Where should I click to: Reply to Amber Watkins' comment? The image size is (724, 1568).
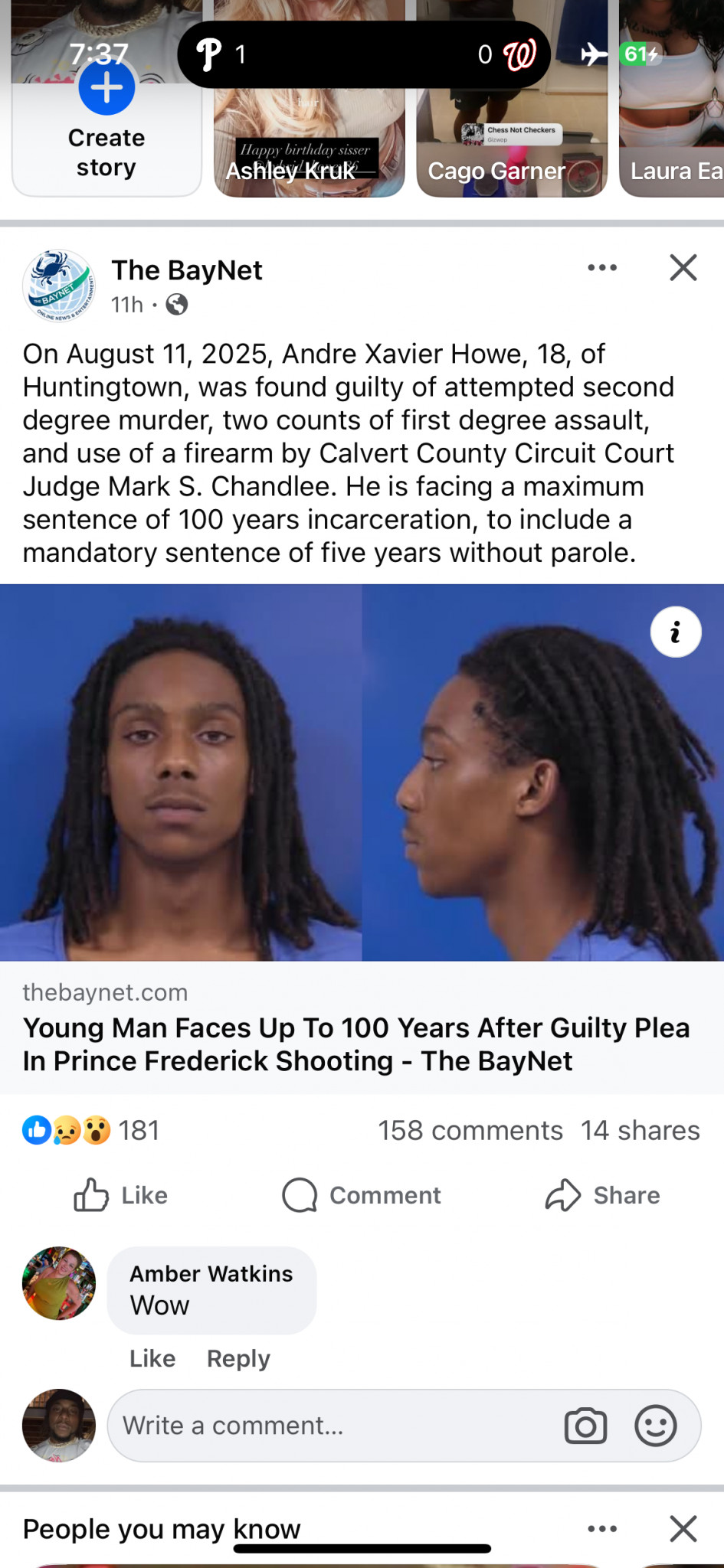238,1358
